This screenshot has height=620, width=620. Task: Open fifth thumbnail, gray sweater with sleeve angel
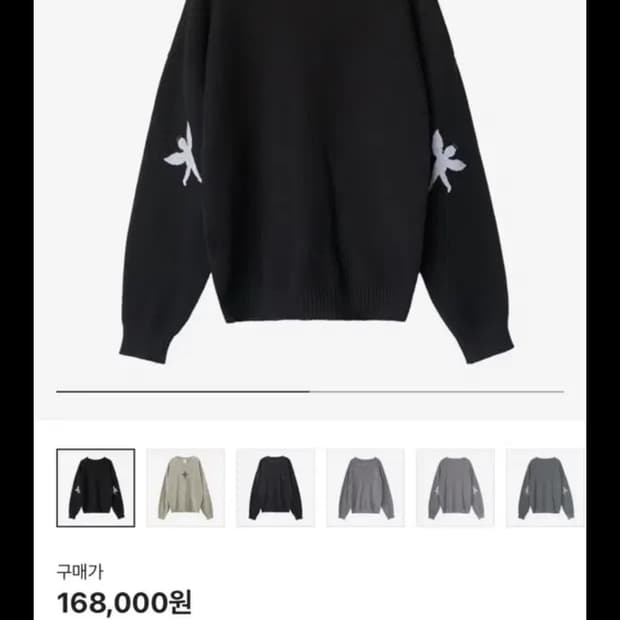455,487
